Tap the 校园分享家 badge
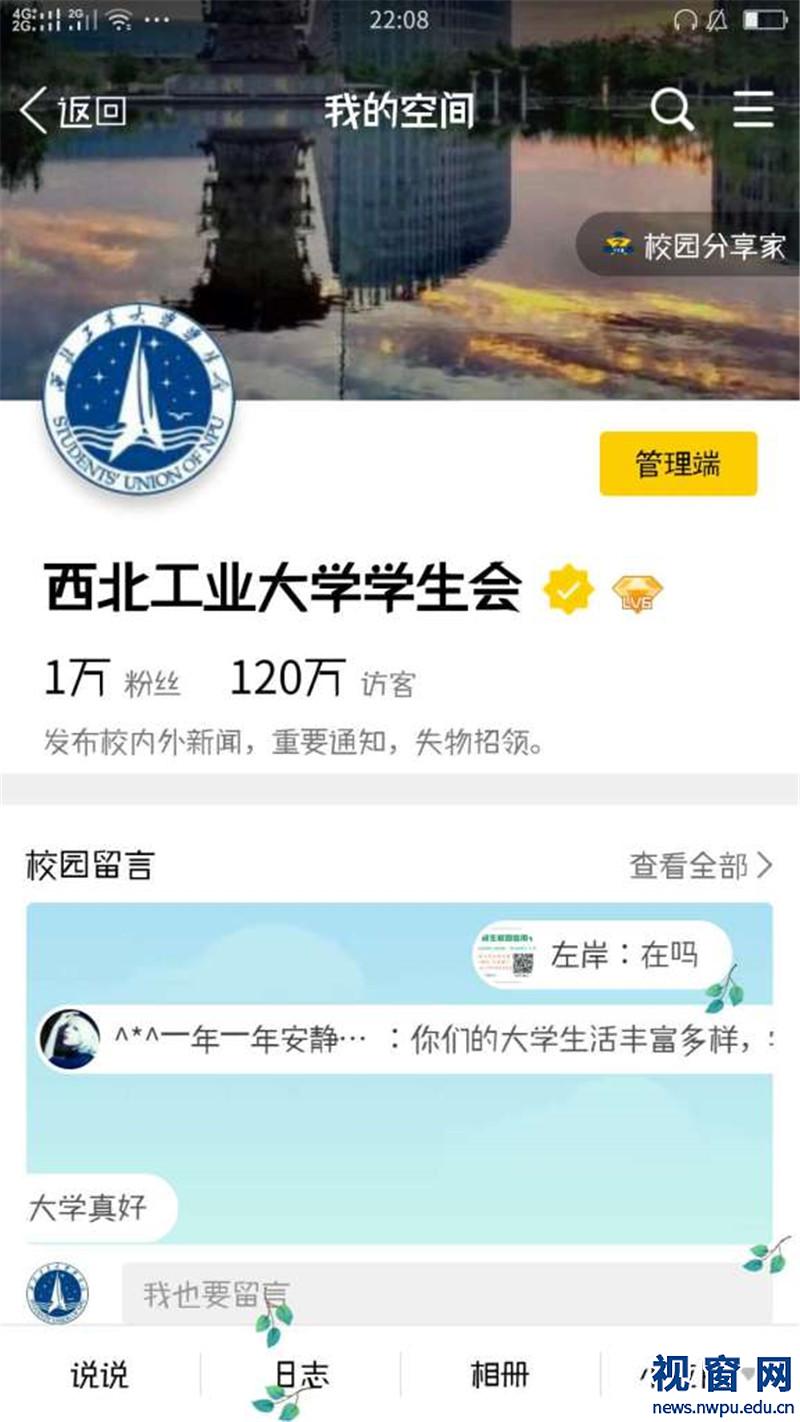This screenshot has height=1422, width=800. pos(695,246)
